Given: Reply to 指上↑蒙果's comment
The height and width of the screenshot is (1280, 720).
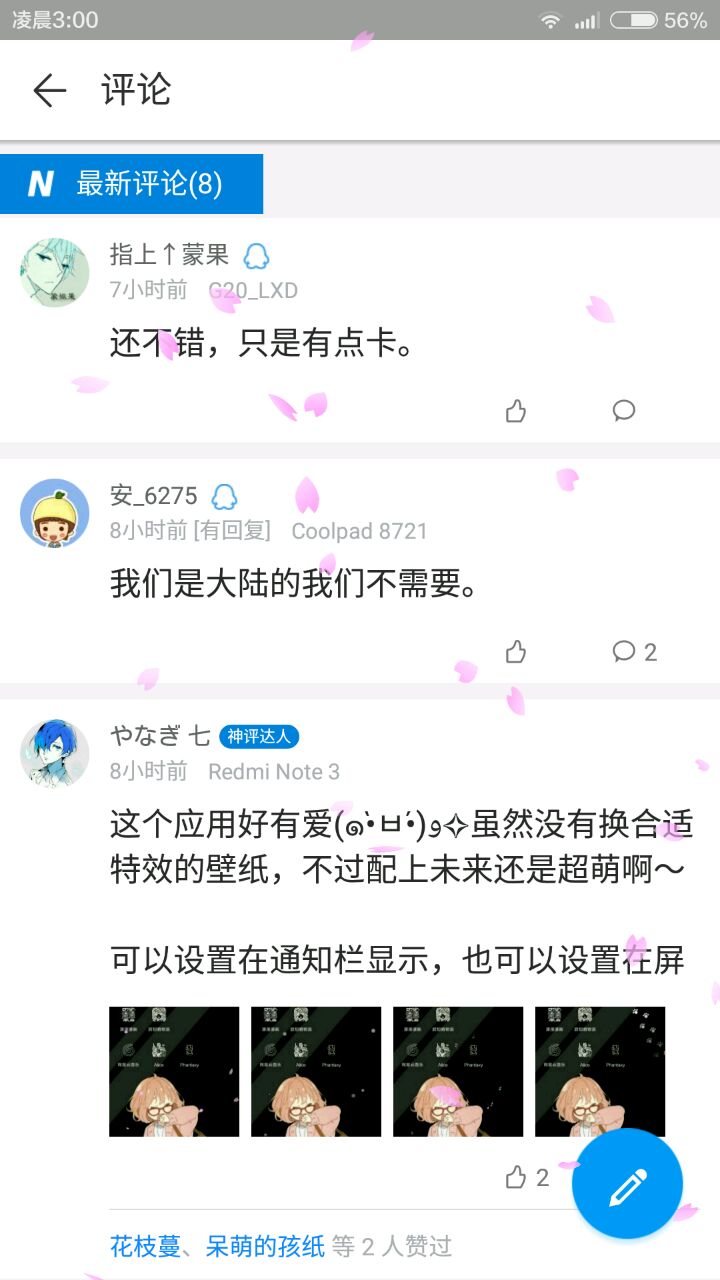Looking at the screenshot, I should (624, 411).
